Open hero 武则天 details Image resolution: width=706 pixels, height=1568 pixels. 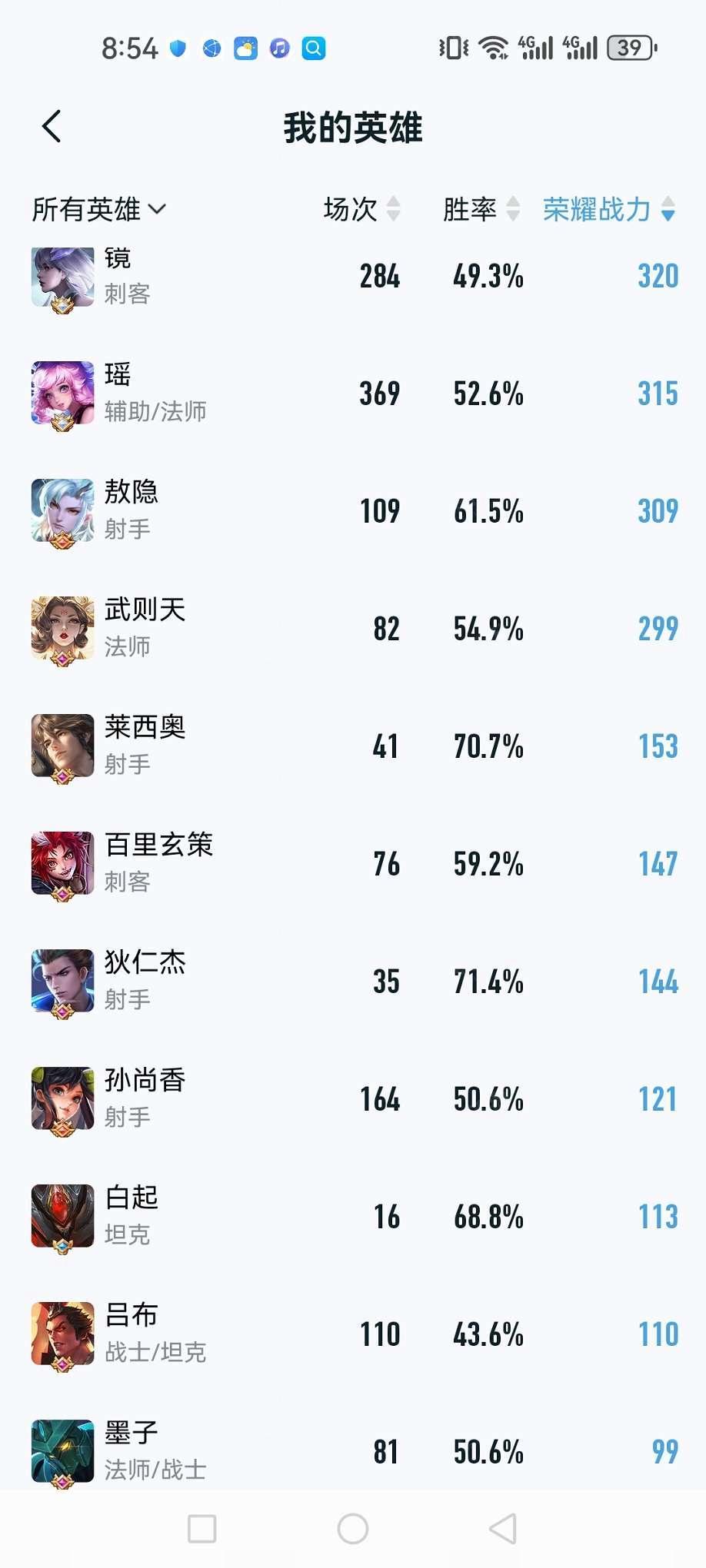(x=354, y=630)
